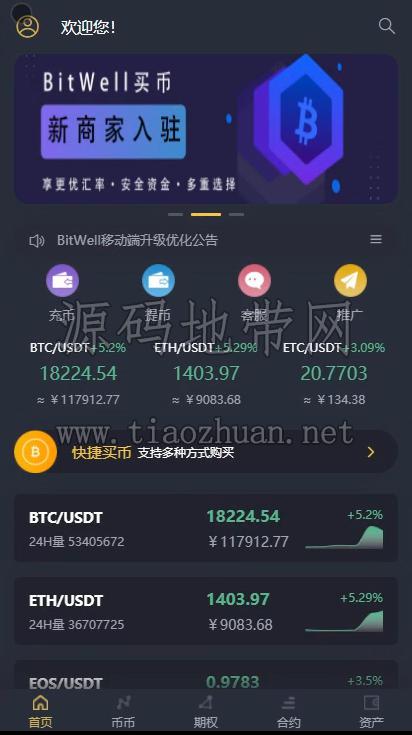Open the 推广 promotion shortcut
The width and height of the screenshot is (412, 735).
(x=350, y=293)
